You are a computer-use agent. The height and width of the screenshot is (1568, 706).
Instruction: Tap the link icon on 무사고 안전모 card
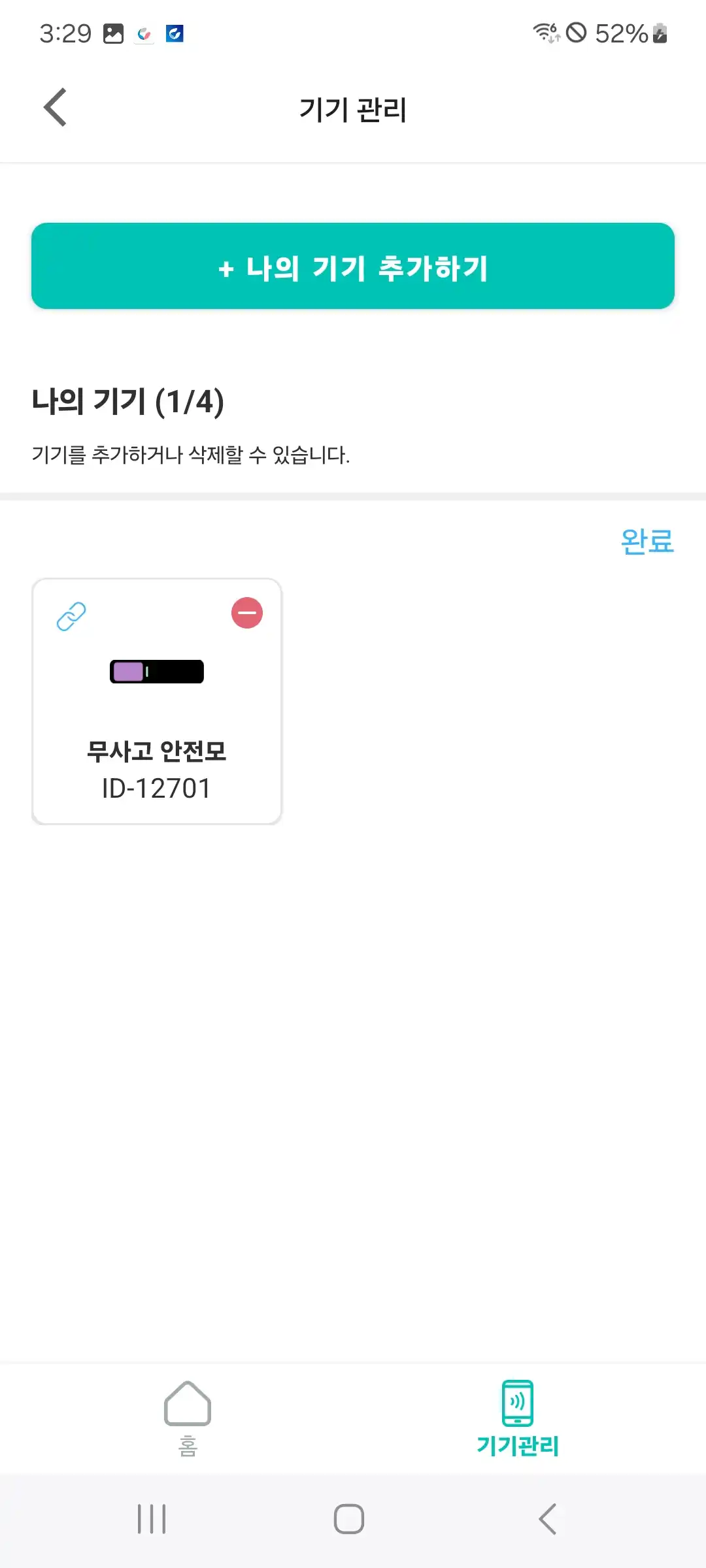point(71,616)
